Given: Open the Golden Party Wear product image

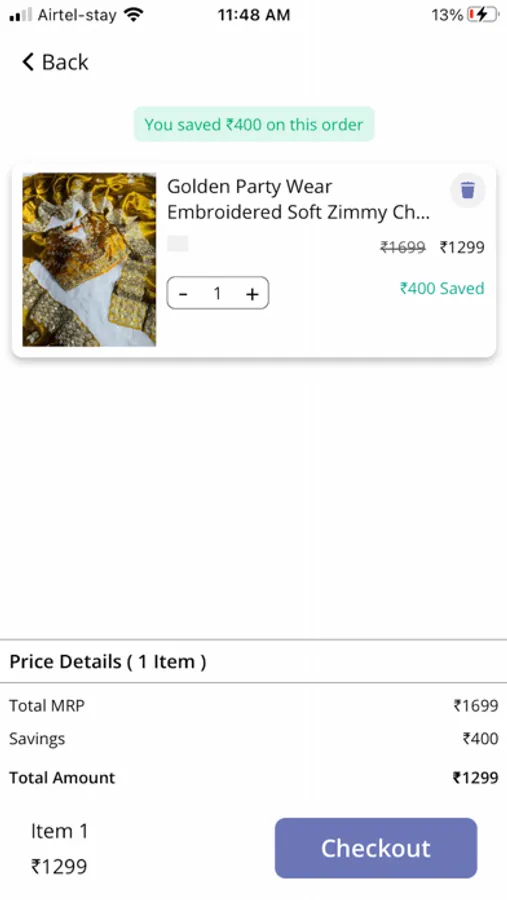Looking at the screenshot, I should click(89, 259).
